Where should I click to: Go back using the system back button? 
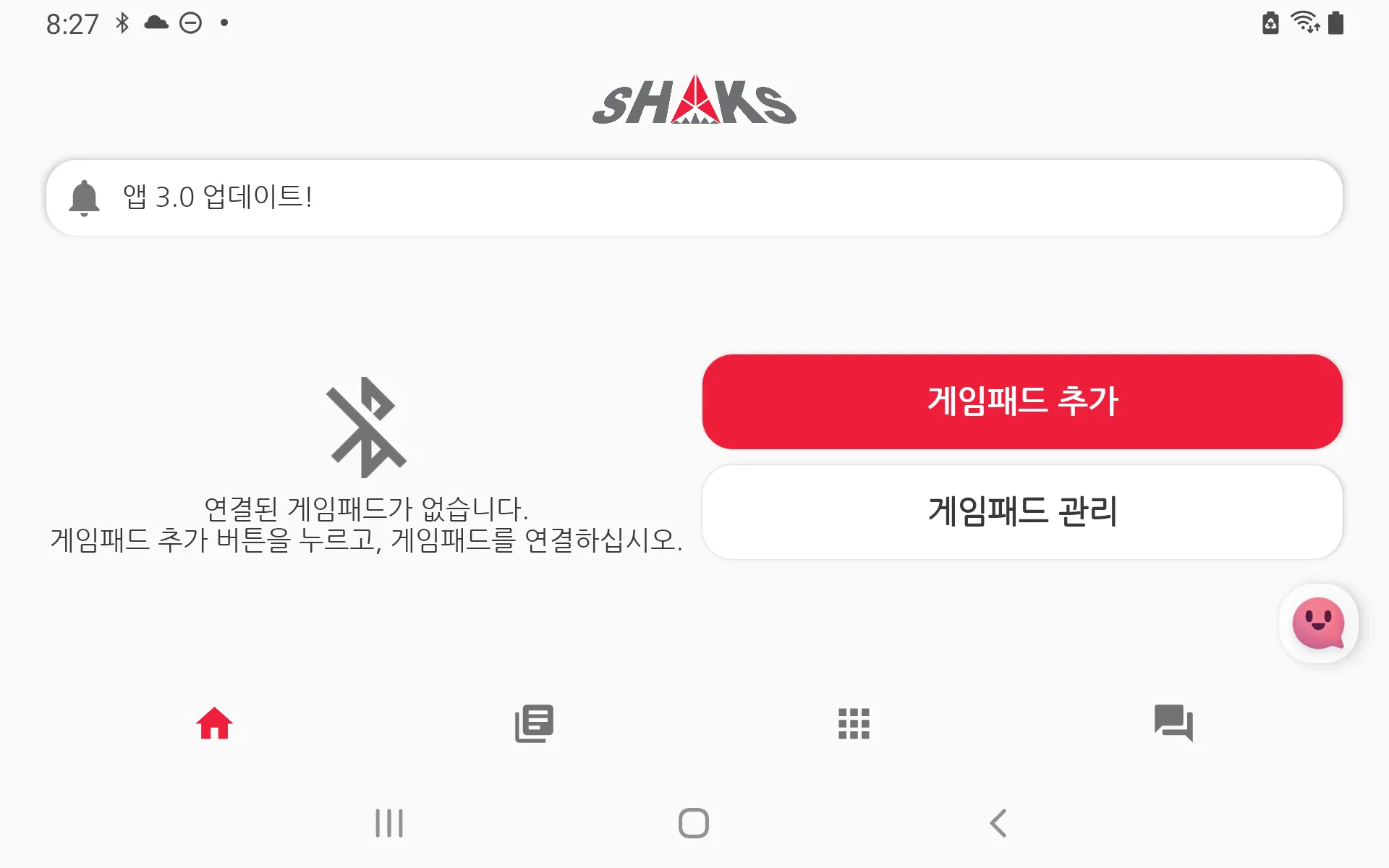998,823
